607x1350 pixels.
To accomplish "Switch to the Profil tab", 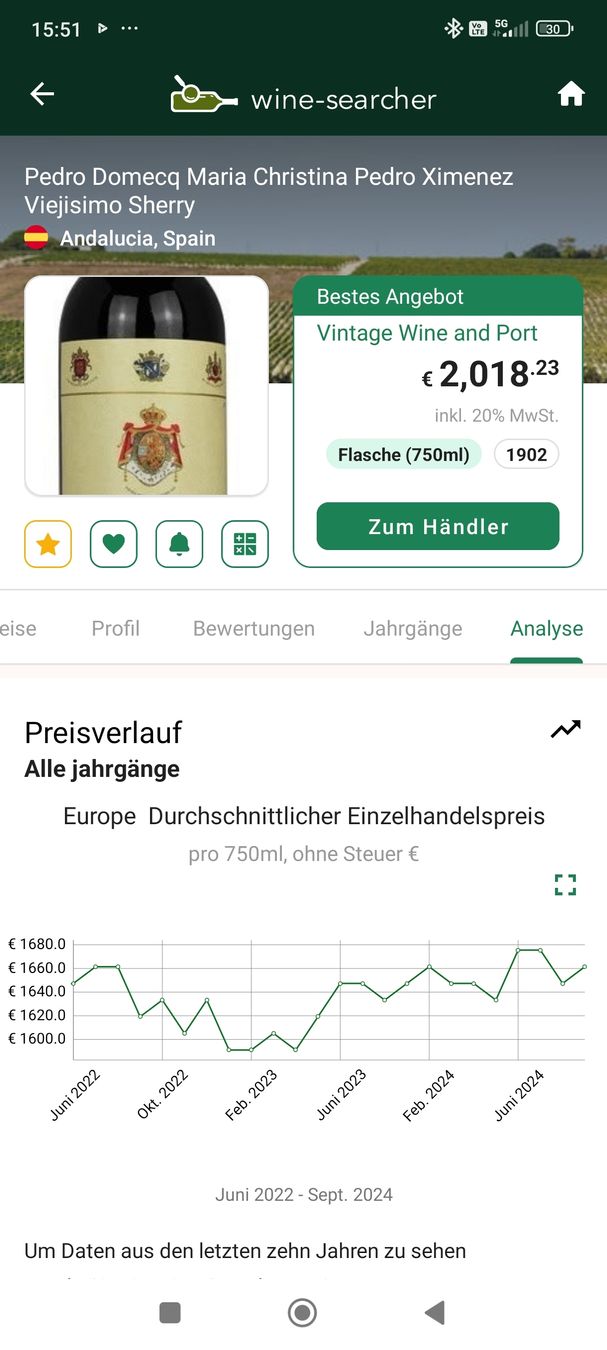I will (116, 628).
